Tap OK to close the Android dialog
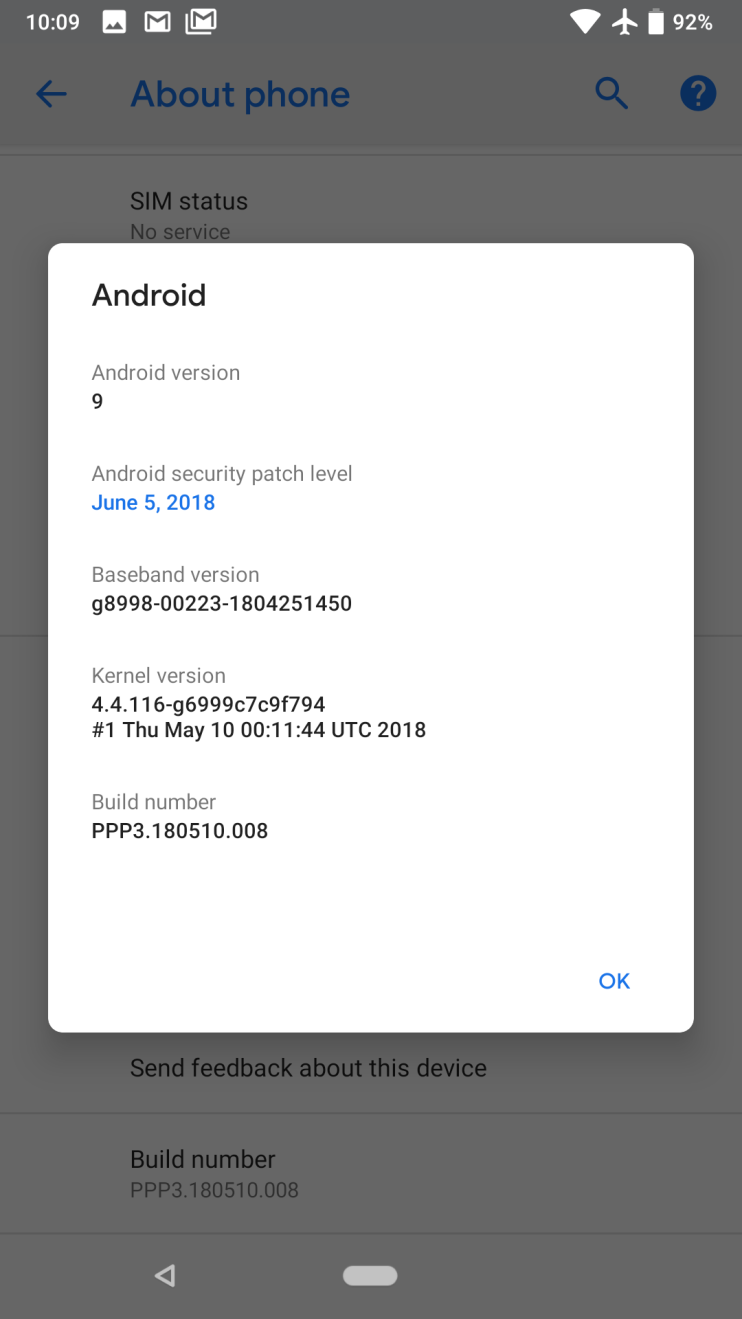The width and height of the screenshot is (742, 1319). pos(614,981)
